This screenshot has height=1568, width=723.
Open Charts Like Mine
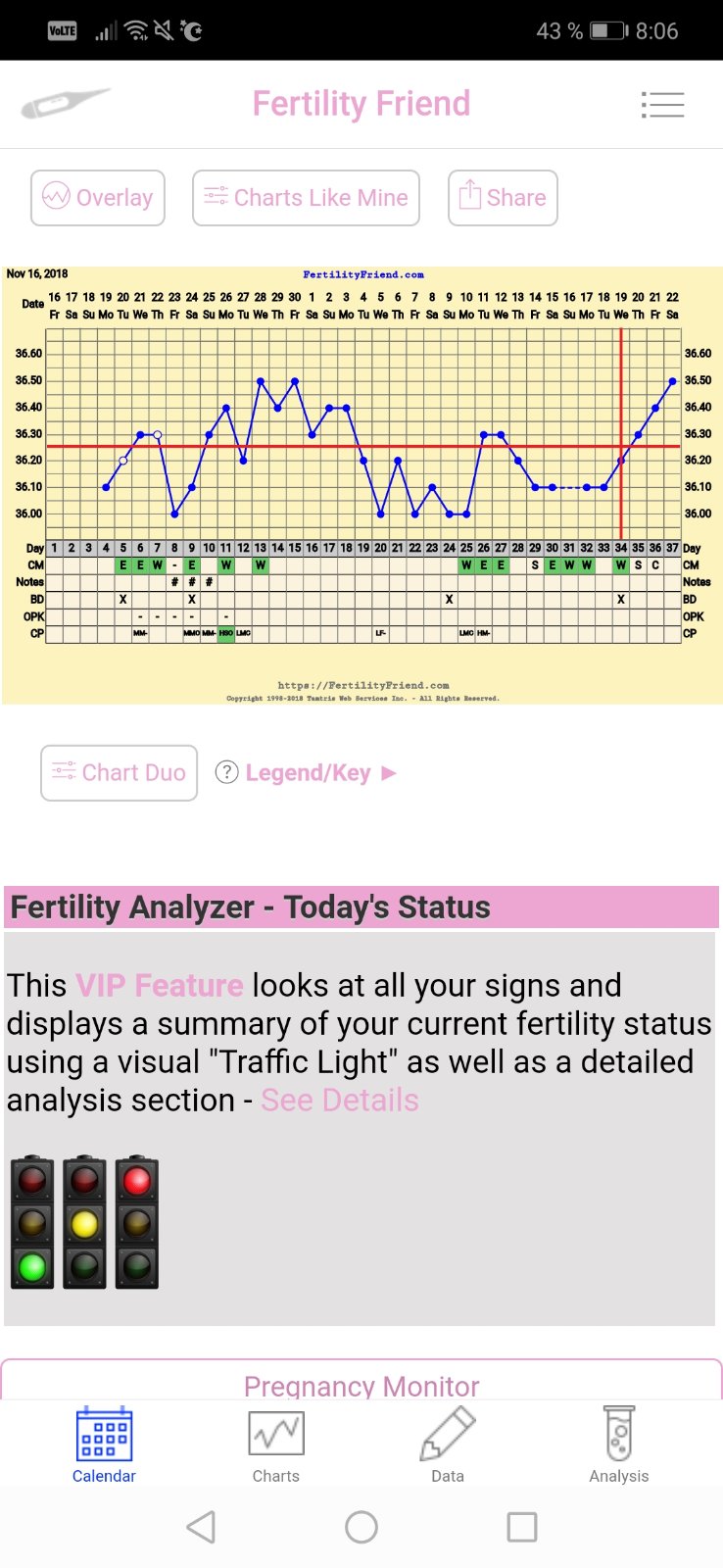click(x=306, y=198)
